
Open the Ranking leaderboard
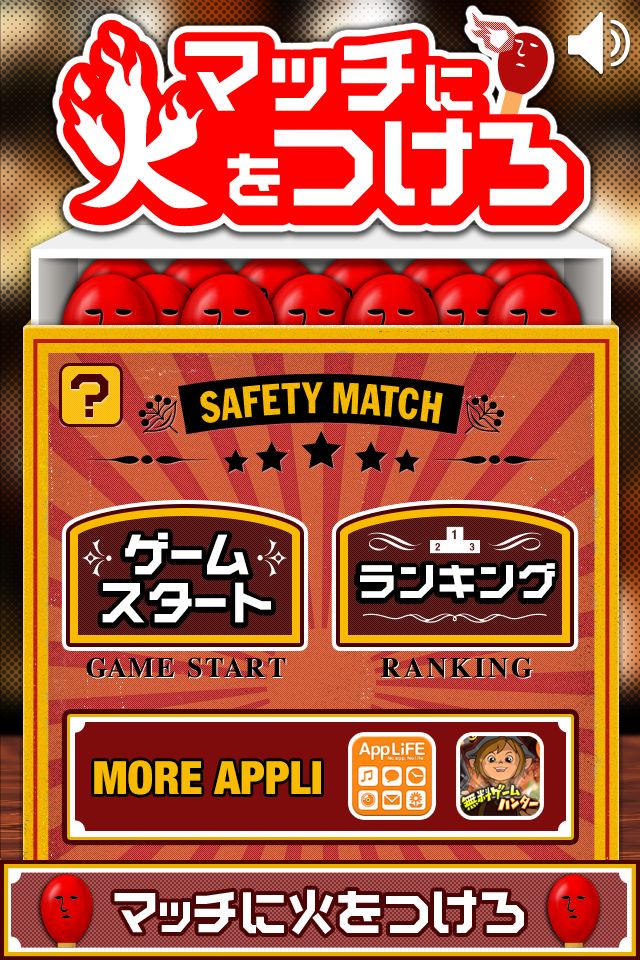tap(456, 580)
